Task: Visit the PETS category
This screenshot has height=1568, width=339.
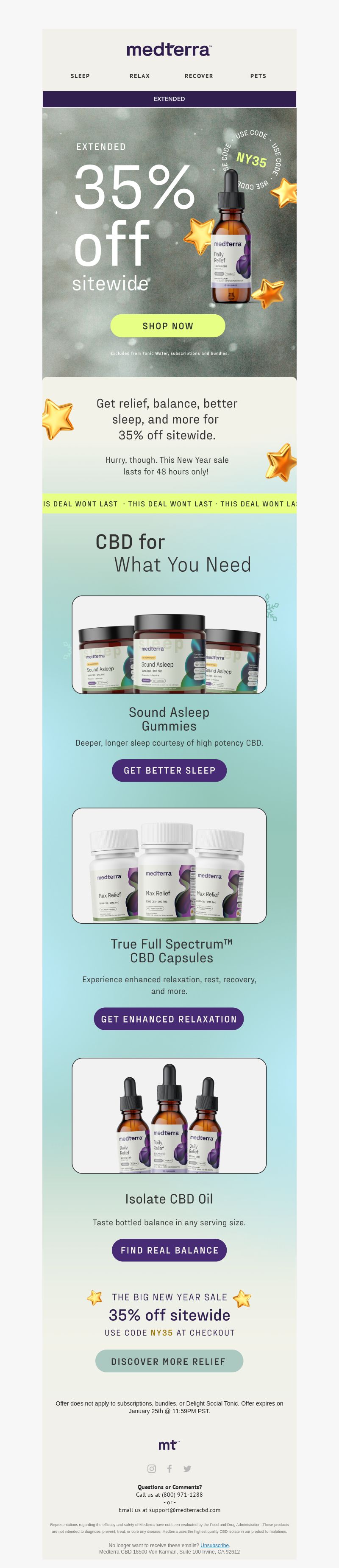Action: tap(258, 76)
